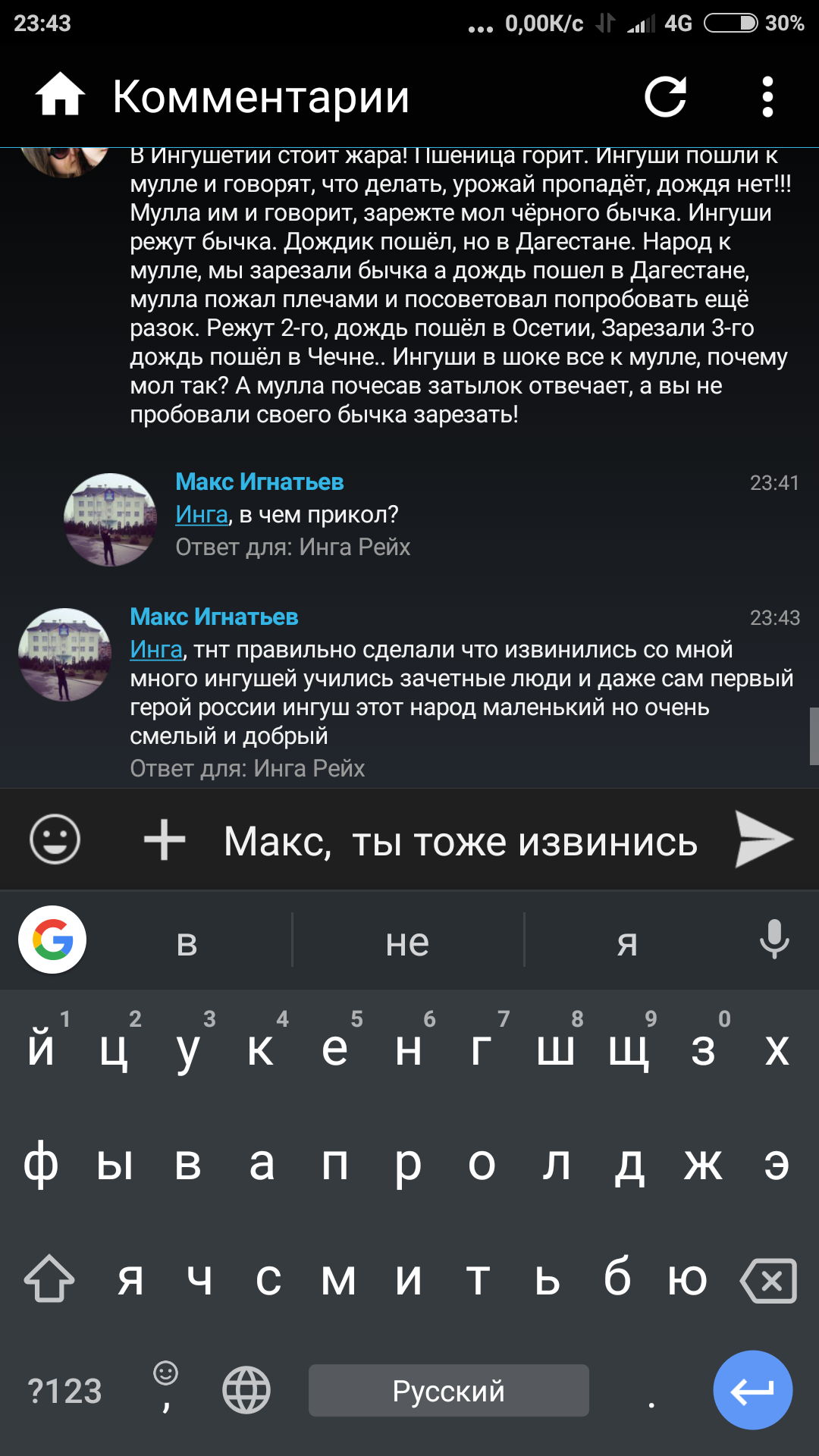Choose the keyboard suggestion "не"
819x1456 pixels.
pos(407,943)
